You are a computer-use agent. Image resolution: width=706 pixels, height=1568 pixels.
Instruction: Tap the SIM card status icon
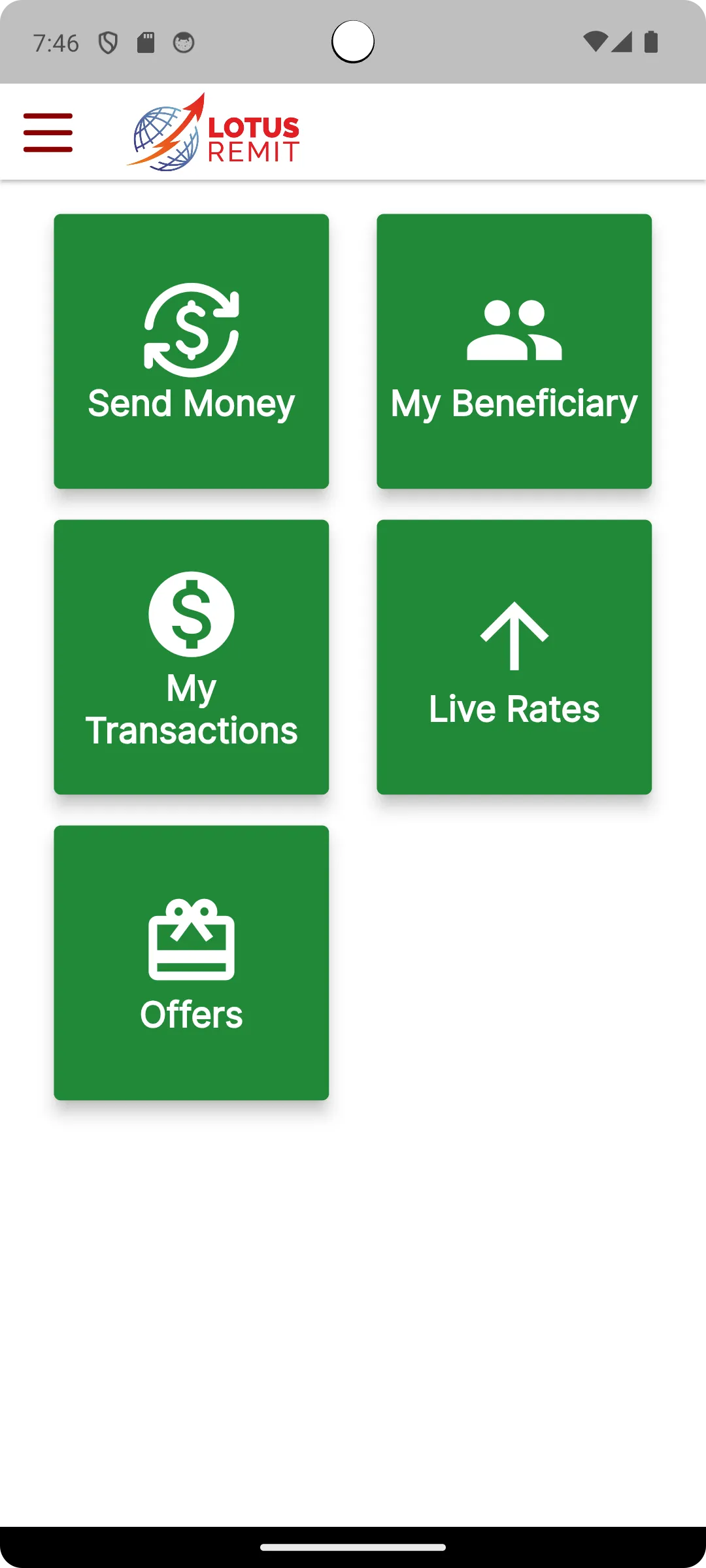[x=146, y=41]
